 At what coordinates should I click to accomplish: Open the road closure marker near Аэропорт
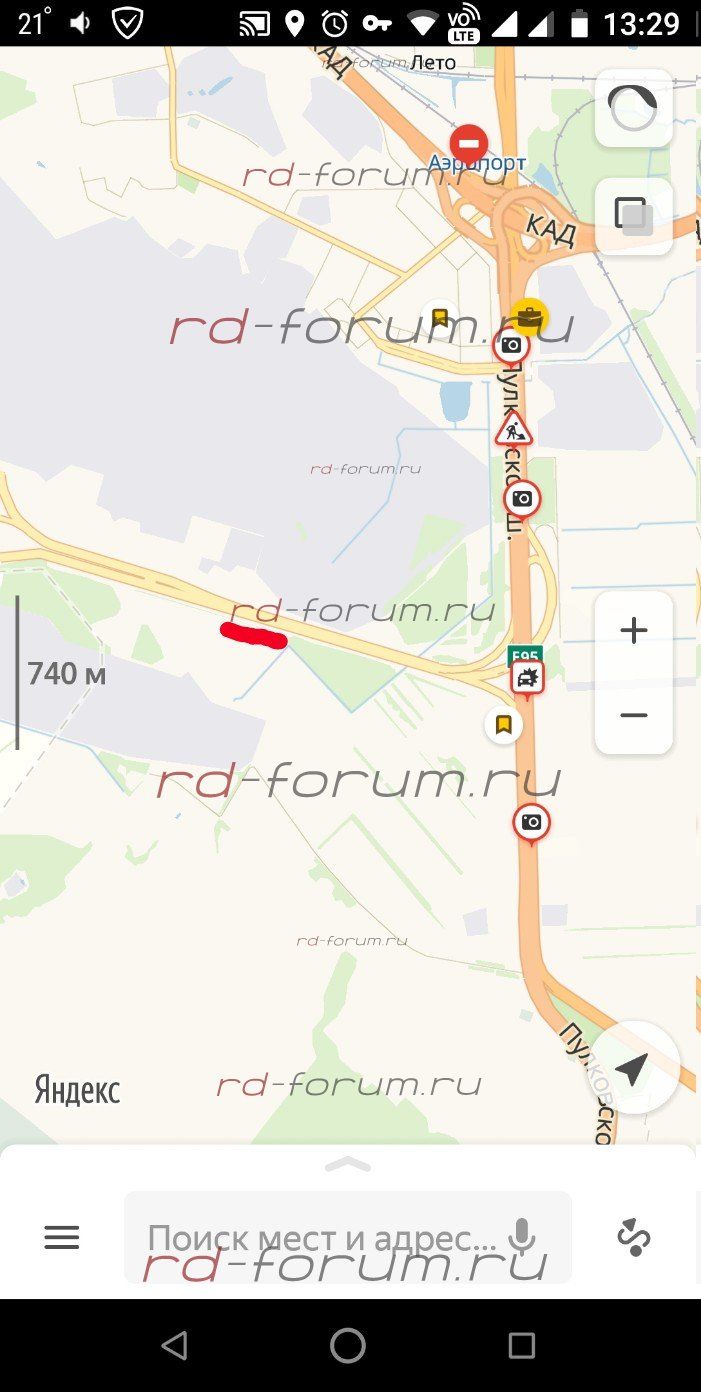468,143
